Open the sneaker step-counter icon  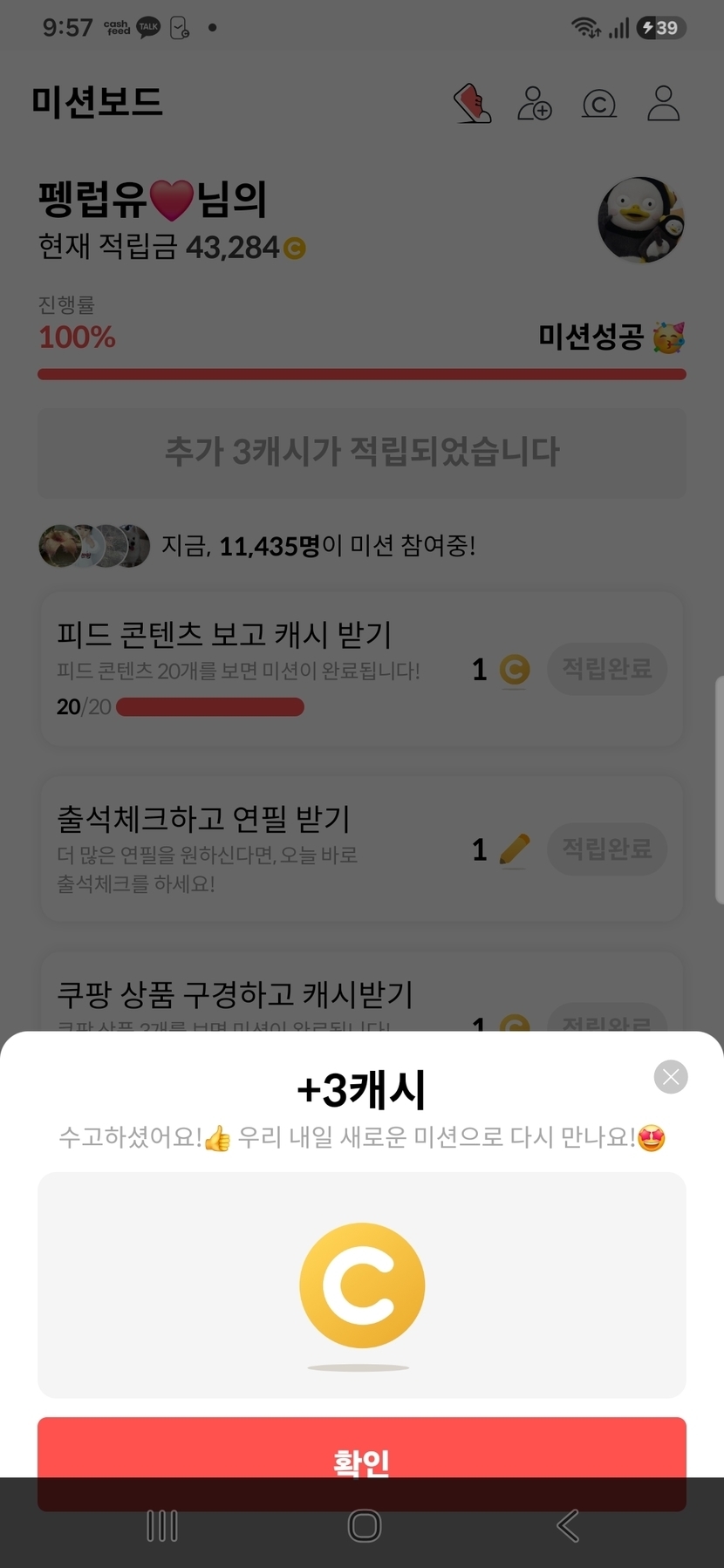[x=473, y=104]
